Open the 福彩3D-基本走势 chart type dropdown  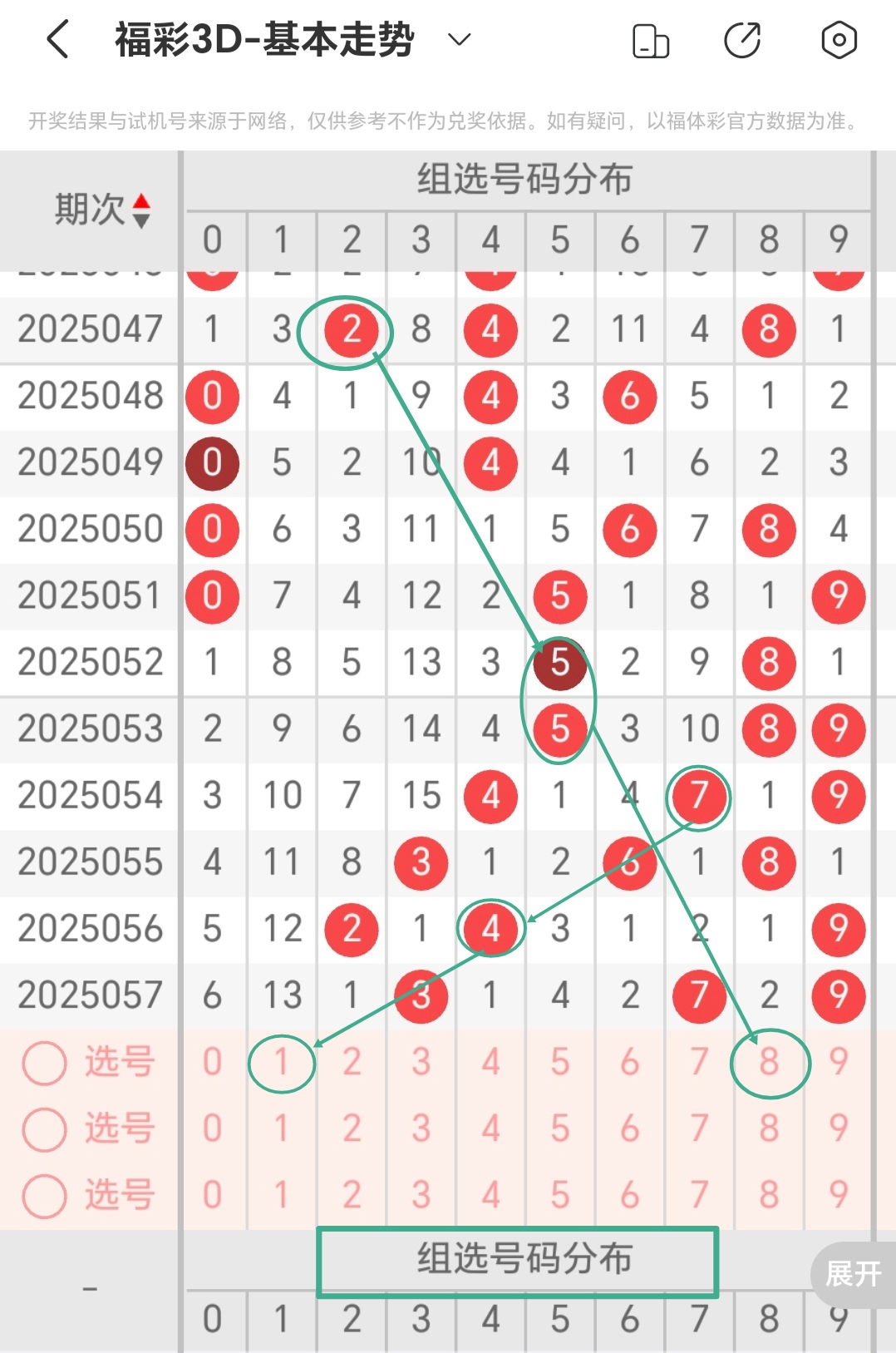(x=459, y=40)
